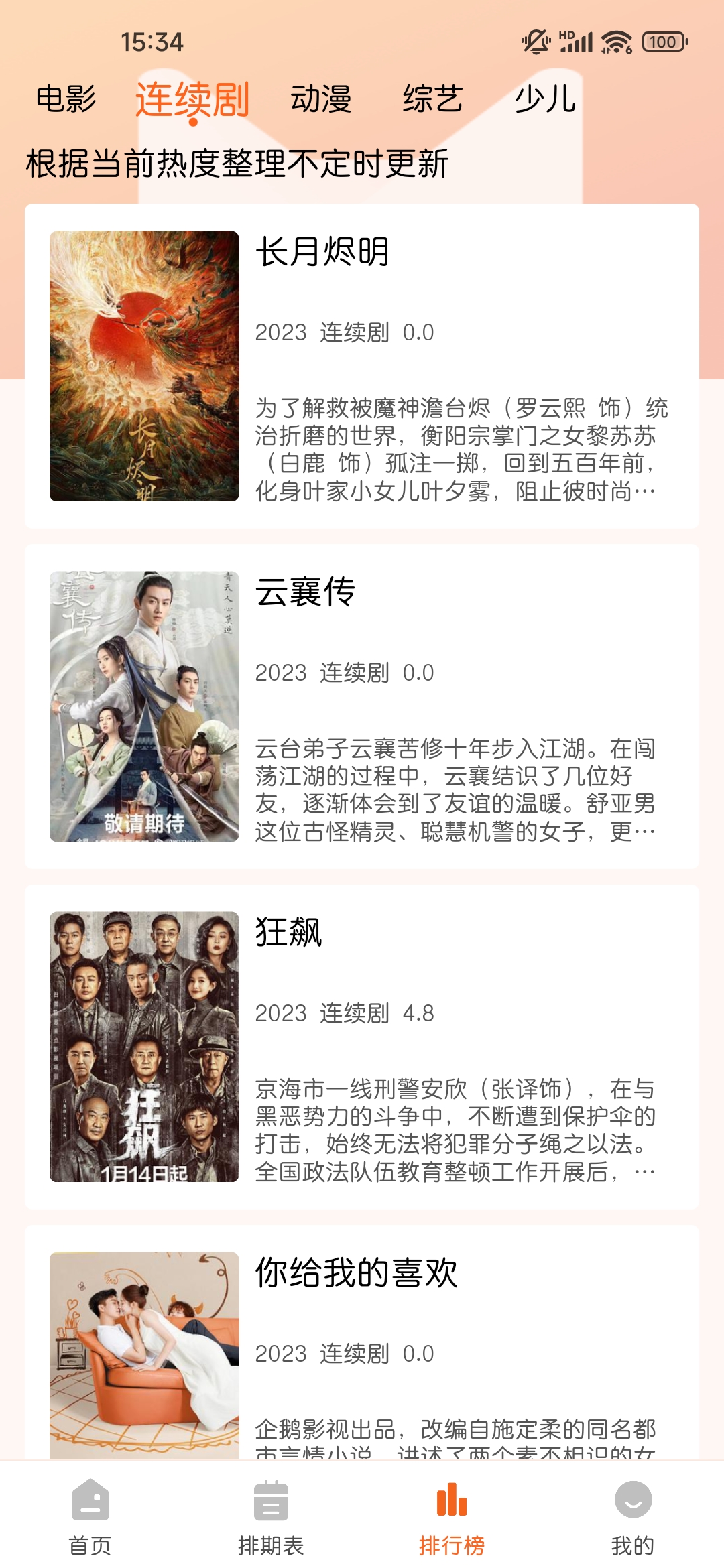The image size is (724, 1568).
Task: Tap the 你给我的喜欢 card
Action: 362,1347
